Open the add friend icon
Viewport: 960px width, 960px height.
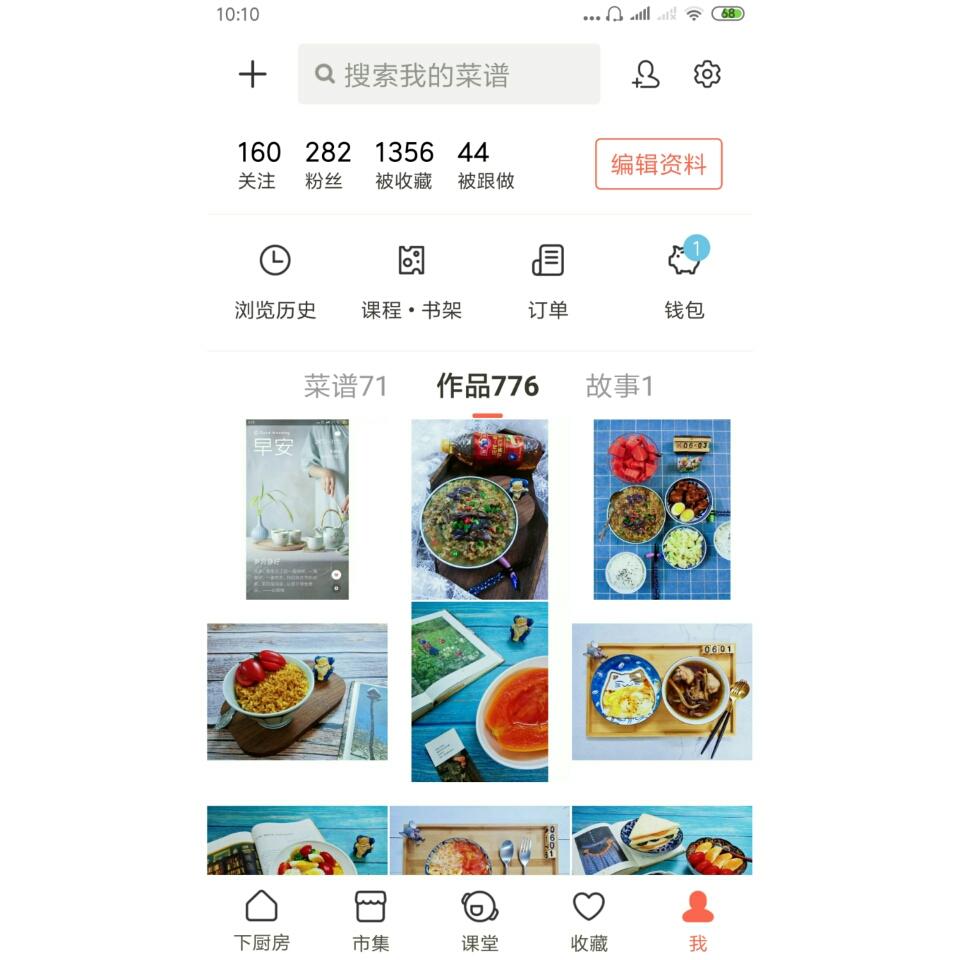[646, 74]
